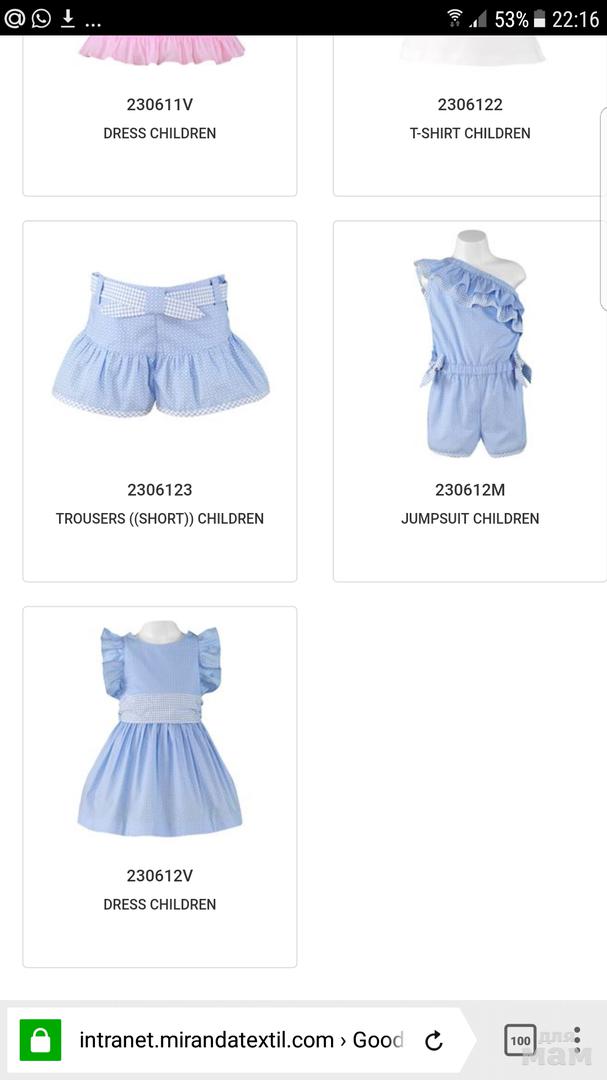607x1080 pixels.
Task: Tap the address bar showing intranet.mirandatextil.com
Action: pos(240,1040)
